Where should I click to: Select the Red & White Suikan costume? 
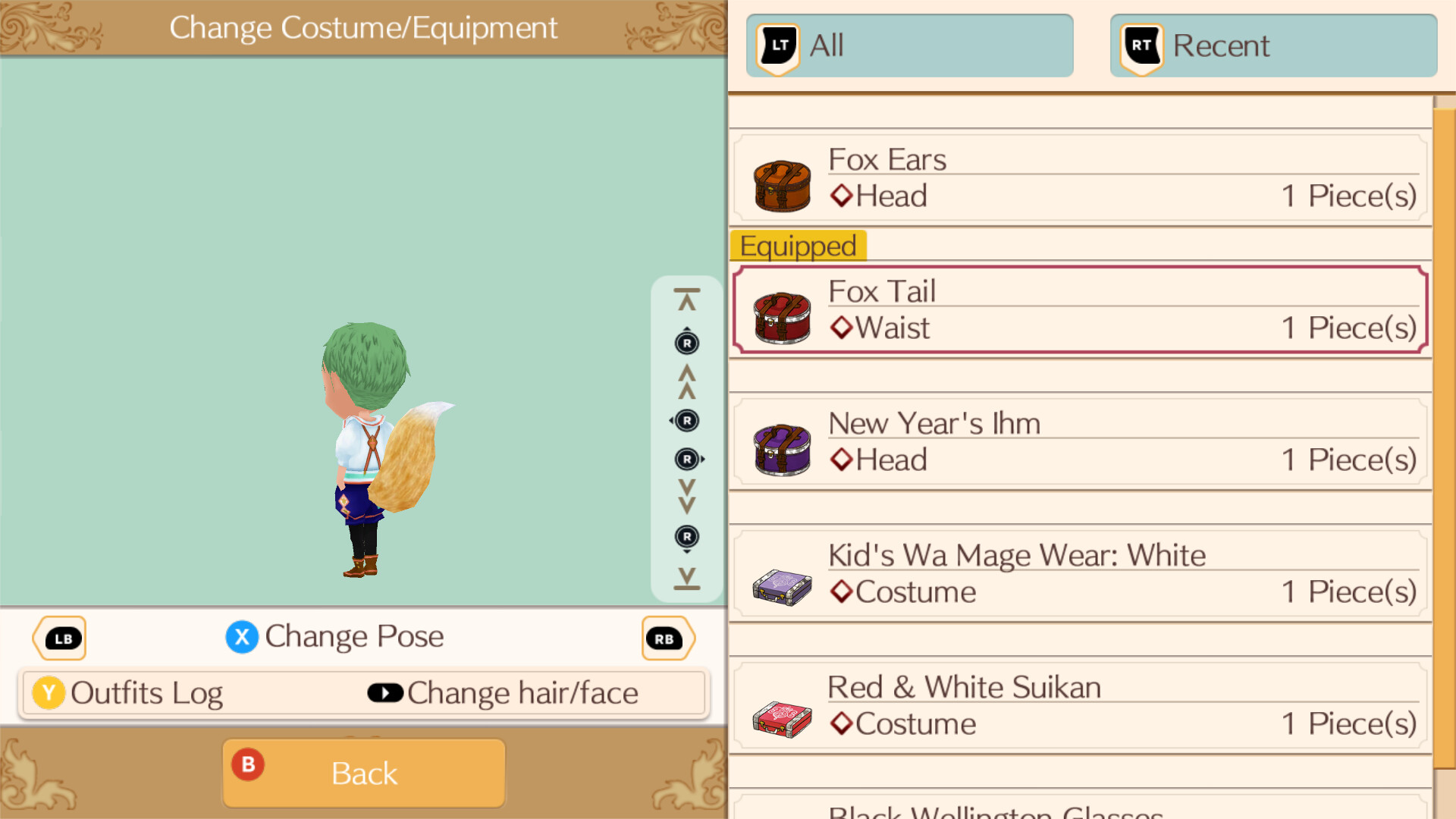tap(1080, 706)
